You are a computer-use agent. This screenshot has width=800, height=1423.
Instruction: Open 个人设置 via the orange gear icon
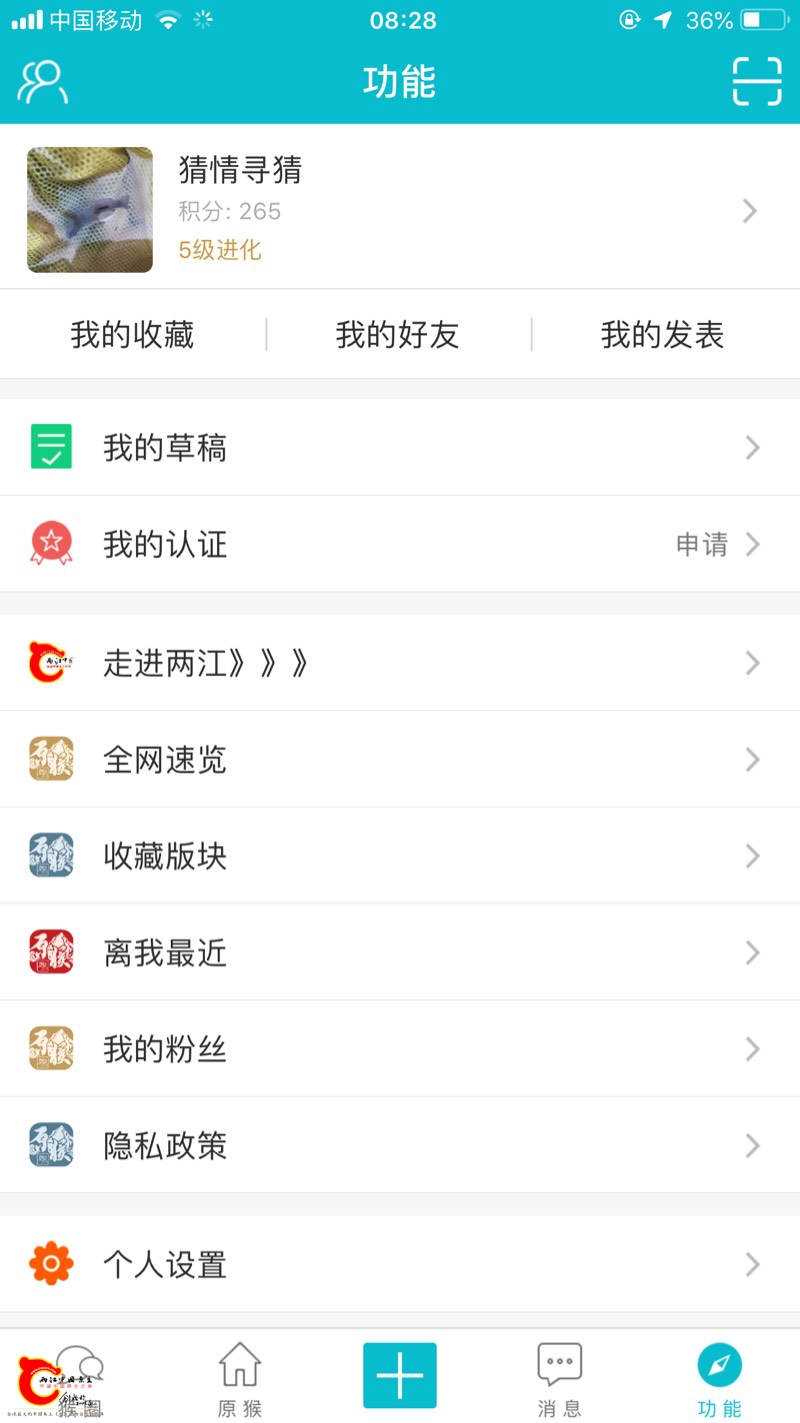pyautogui.click(x=51, y=1263)
